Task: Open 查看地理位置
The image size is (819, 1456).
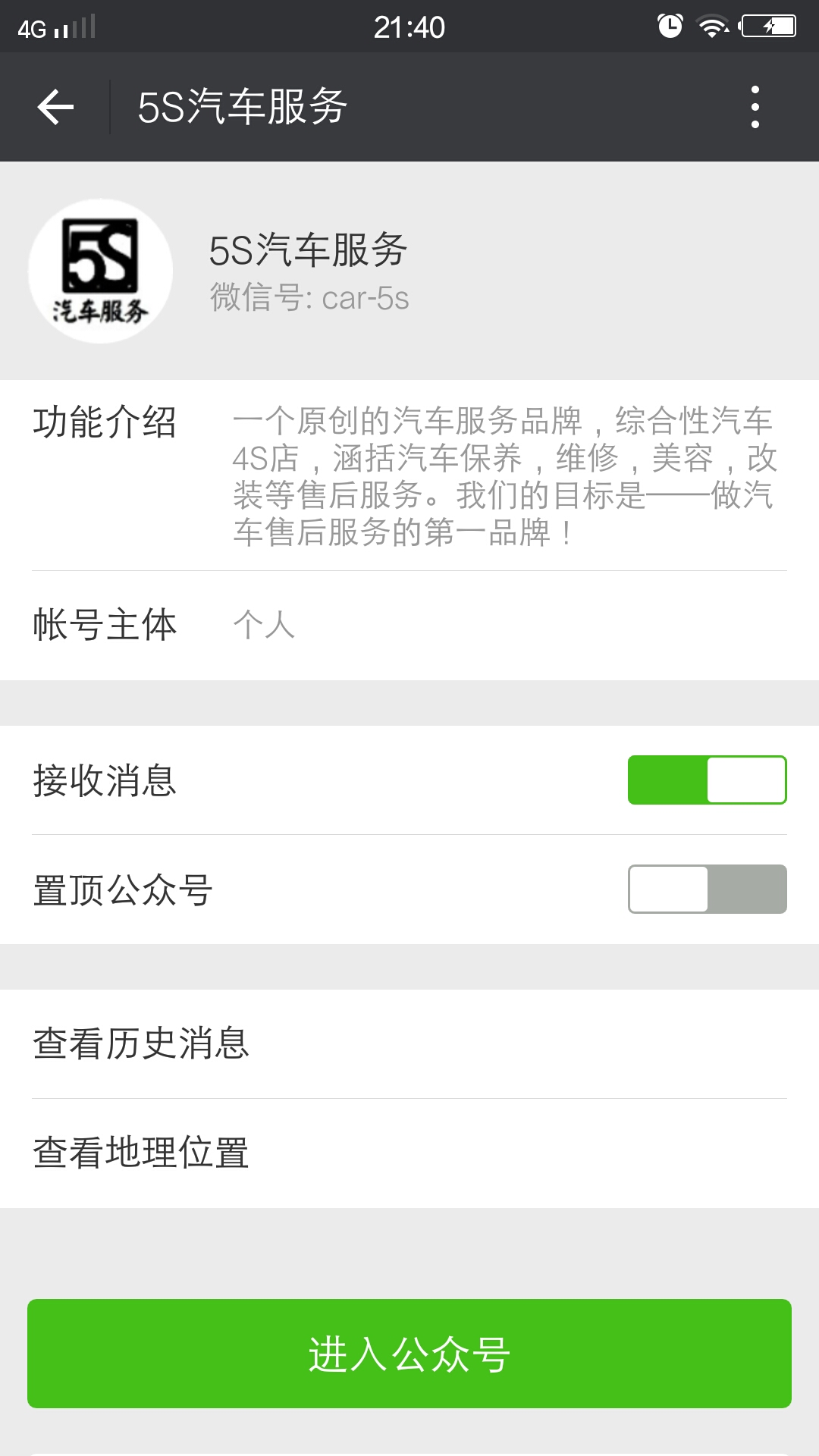Action: [x=409, y=1153]
